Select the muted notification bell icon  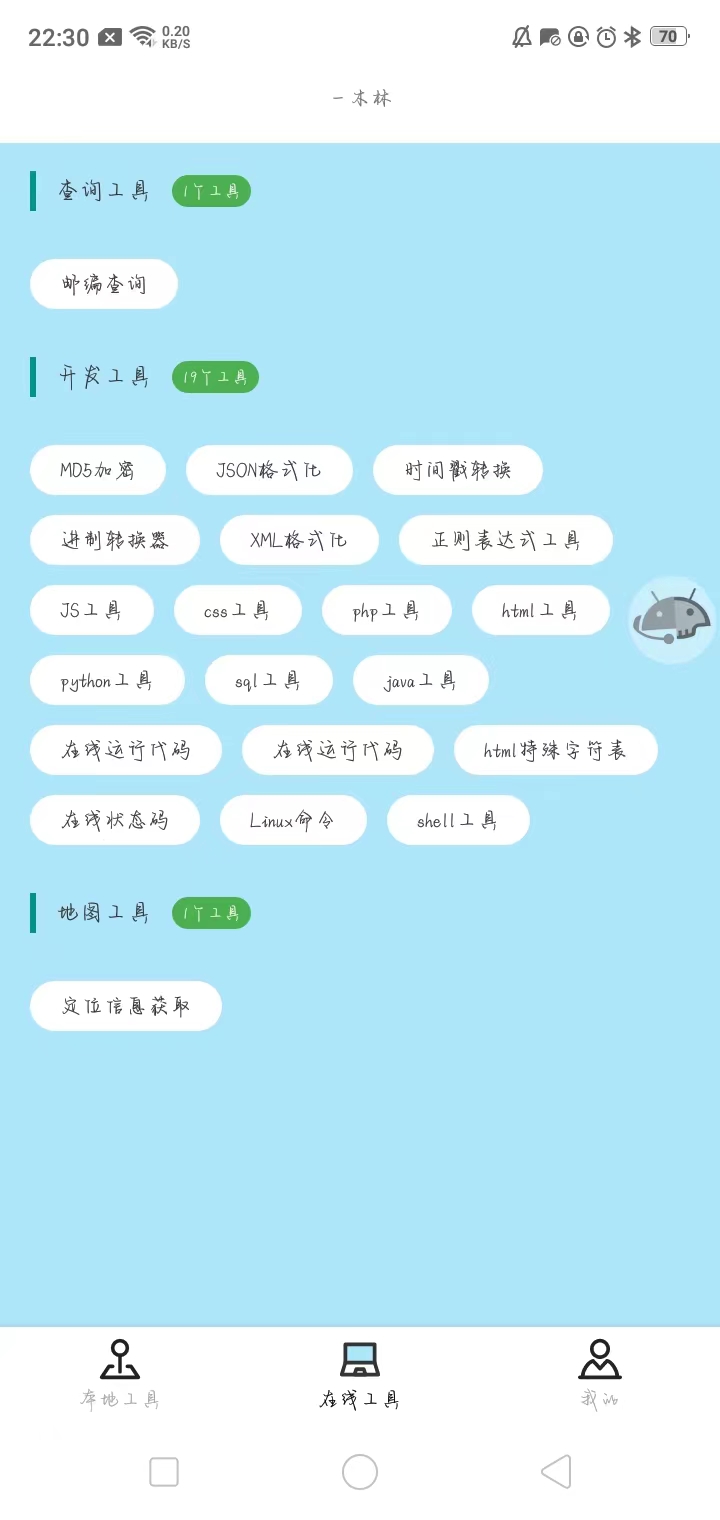tap(519, 37)
